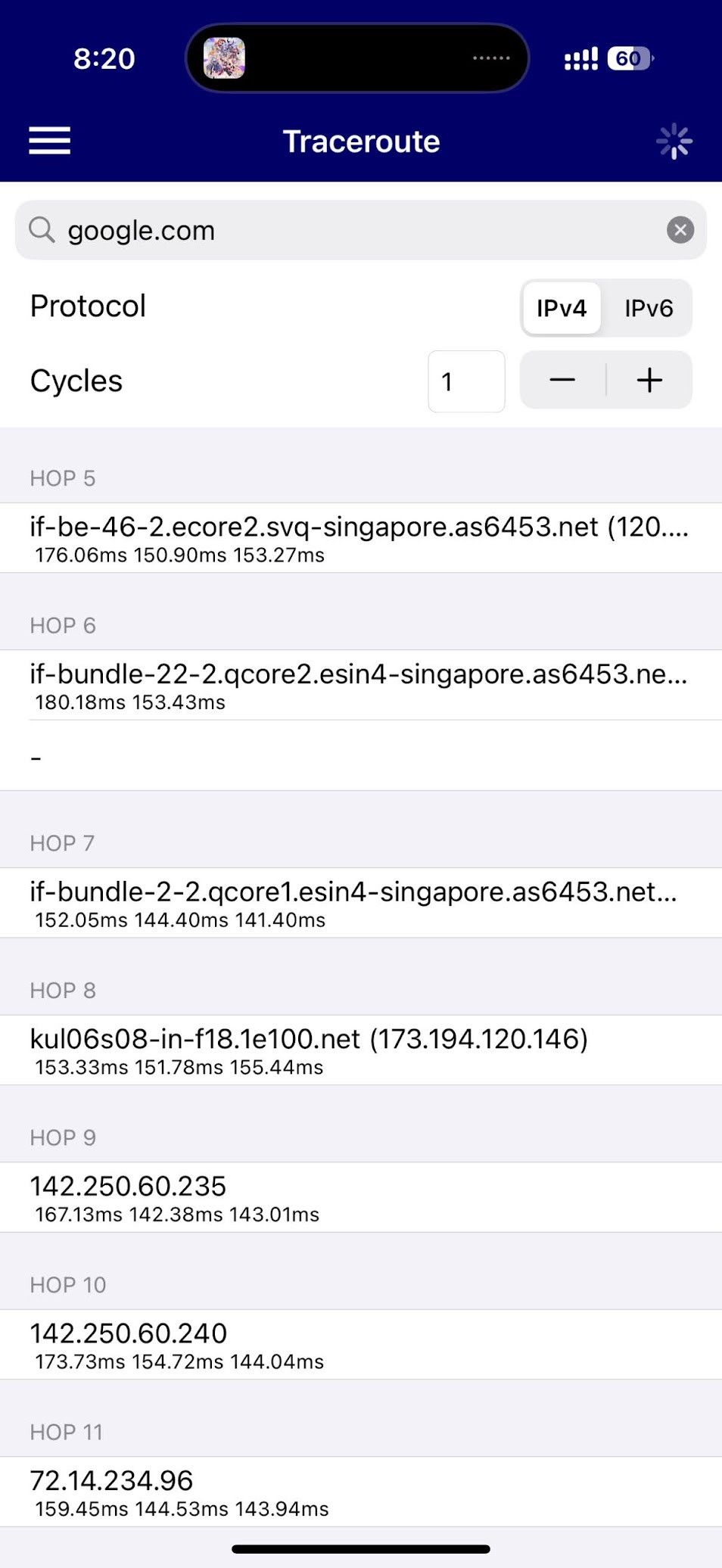Select the 142.250.60.235 hop row
The height and width of the screenshot is (1568, 722).
(x=360, y=1197)
